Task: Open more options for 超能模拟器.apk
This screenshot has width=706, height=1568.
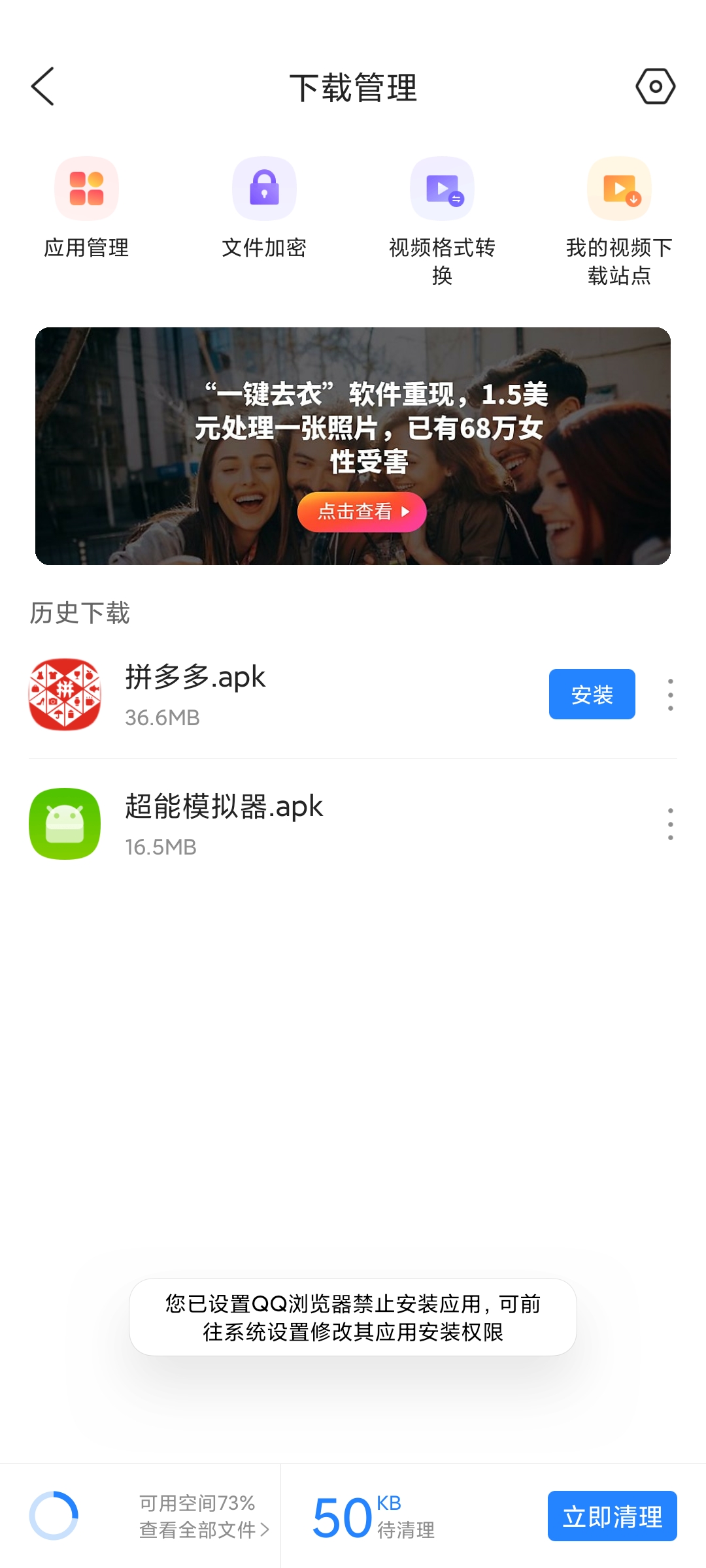Action: pyautogui.click(x=670, y=824)
